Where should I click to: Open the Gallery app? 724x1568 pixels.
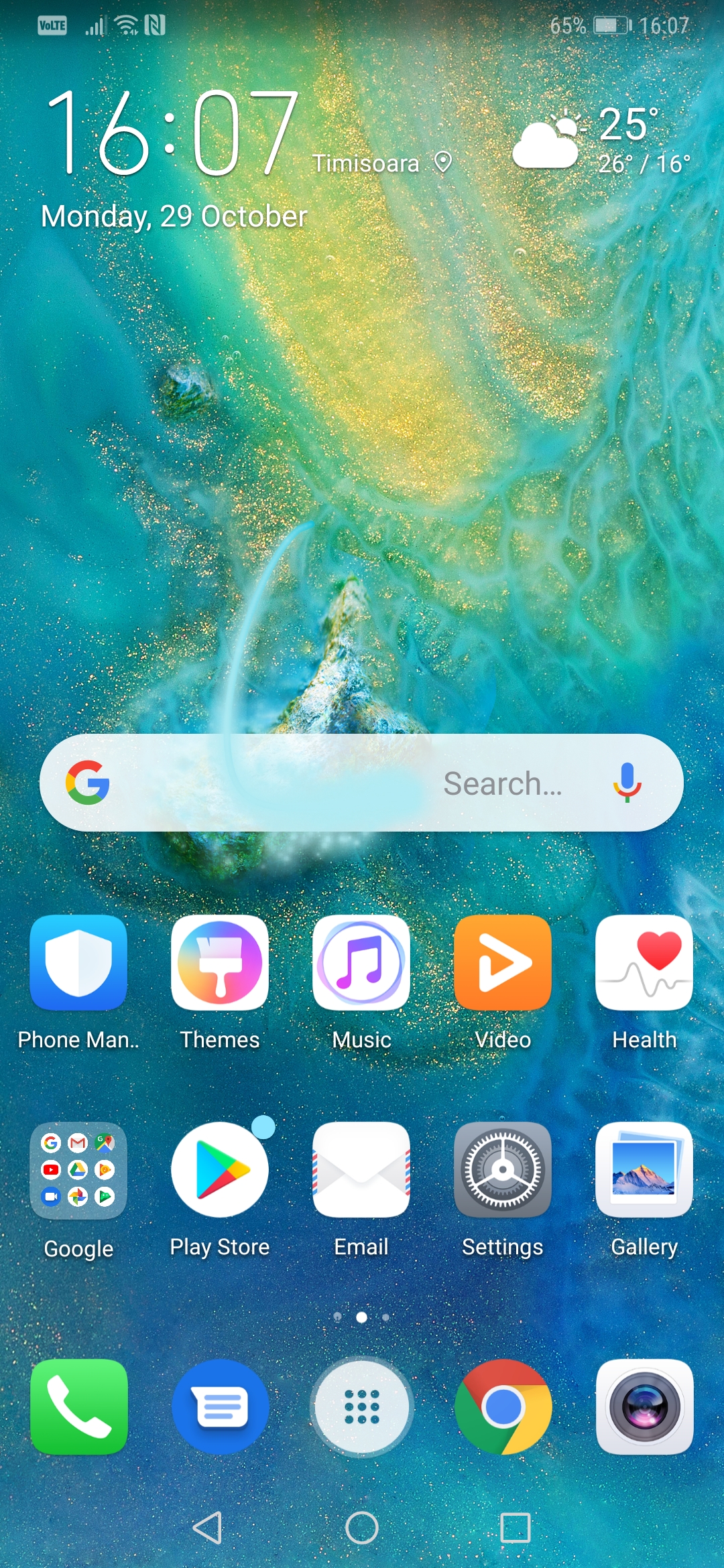pos(644,1170)
